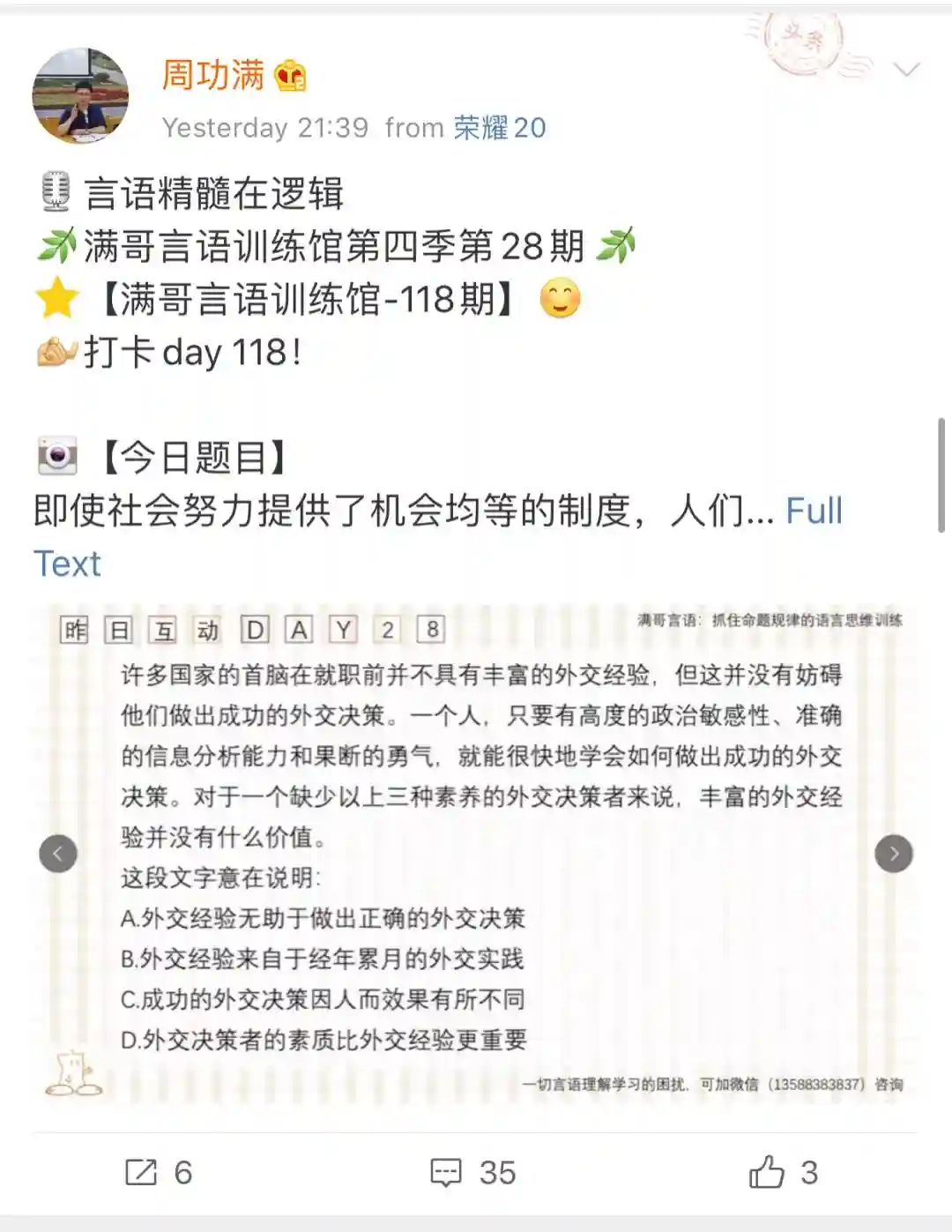Image resolution: width=952 pixels, height=1232 pixels.
Task: Open the 35 comments
Action: point(473,1172)
